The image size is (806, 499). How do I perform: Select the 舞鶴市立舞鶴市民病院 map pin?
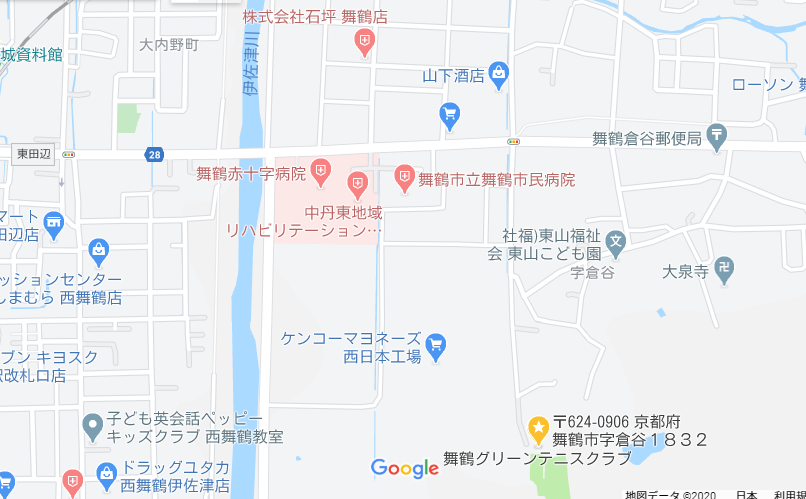coord(404,179)
